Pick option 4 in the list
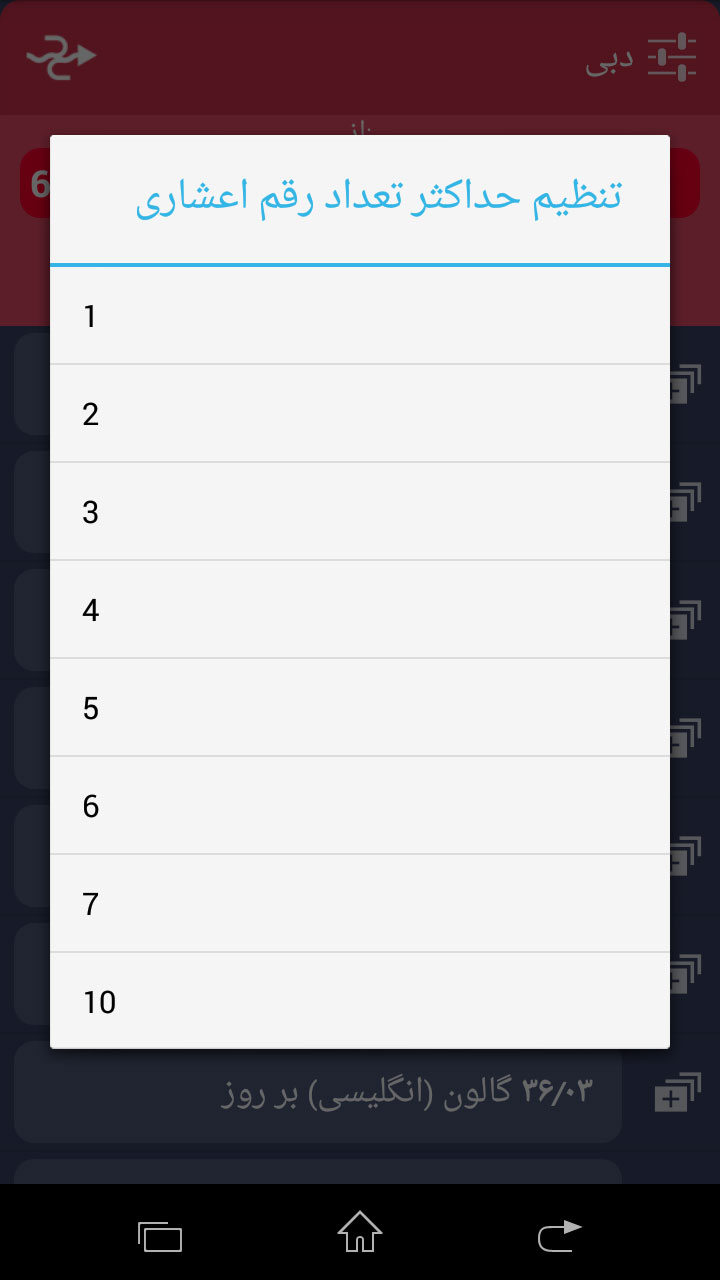Screen dimensions: 720x1280 (360, 610)
